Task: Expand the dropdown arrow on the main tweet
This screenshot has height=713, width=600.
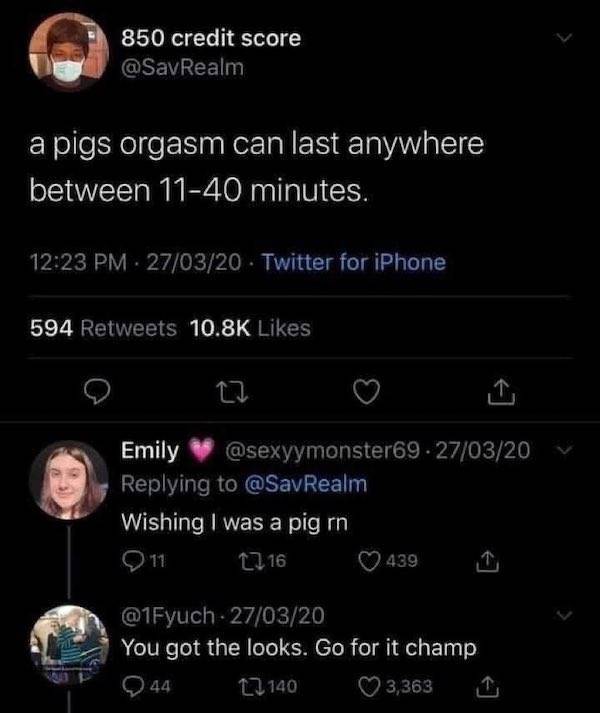Action: click(564, 38)
